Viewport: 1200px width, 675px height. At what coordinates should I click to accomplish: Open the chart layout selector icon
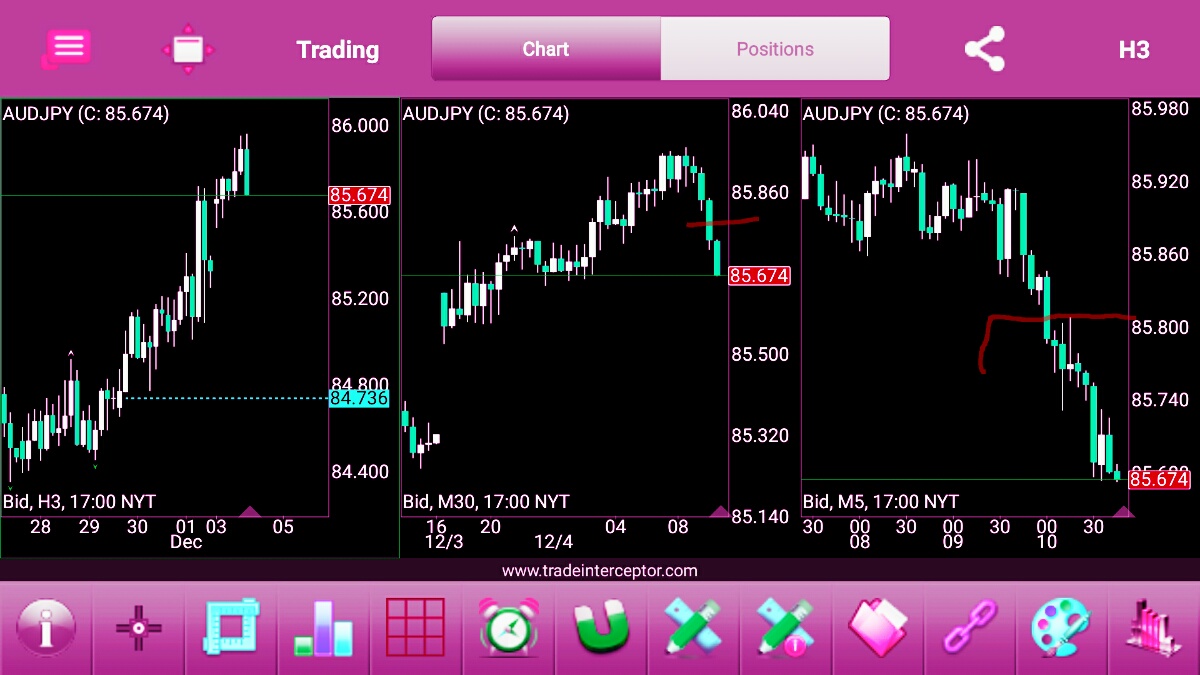click(188, 49)
